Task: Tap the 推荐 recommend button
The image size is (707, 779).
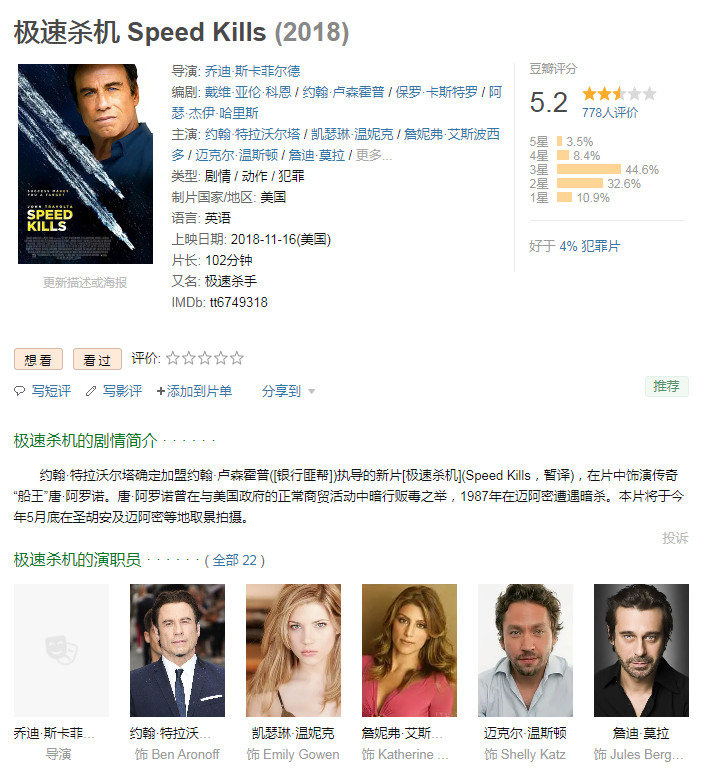Action: pyautogui.click(x=666, y=386)
